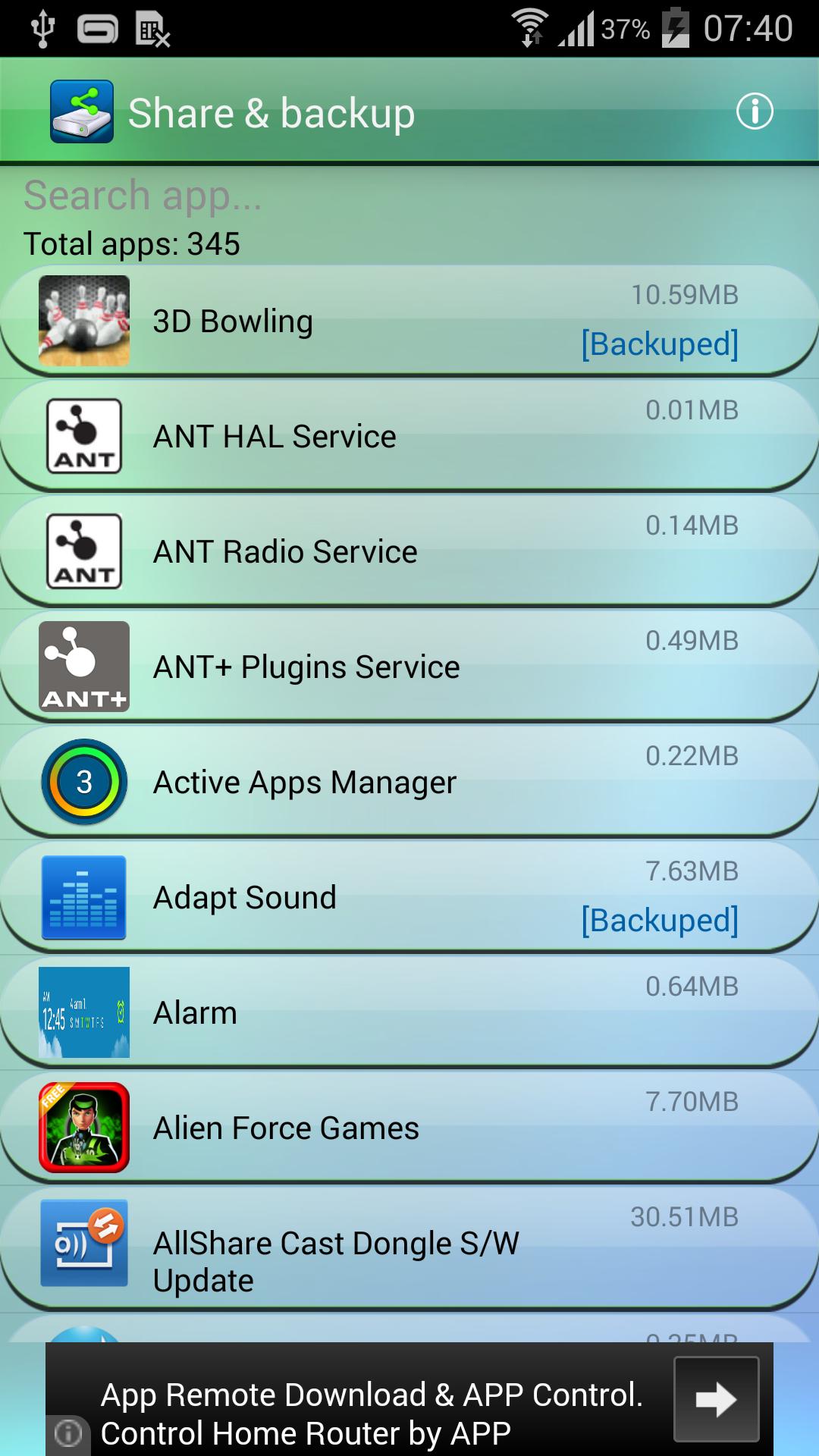The image size is (819, 1456).
Task: Tap the Alarm app row
Action: click(409, 1013)
